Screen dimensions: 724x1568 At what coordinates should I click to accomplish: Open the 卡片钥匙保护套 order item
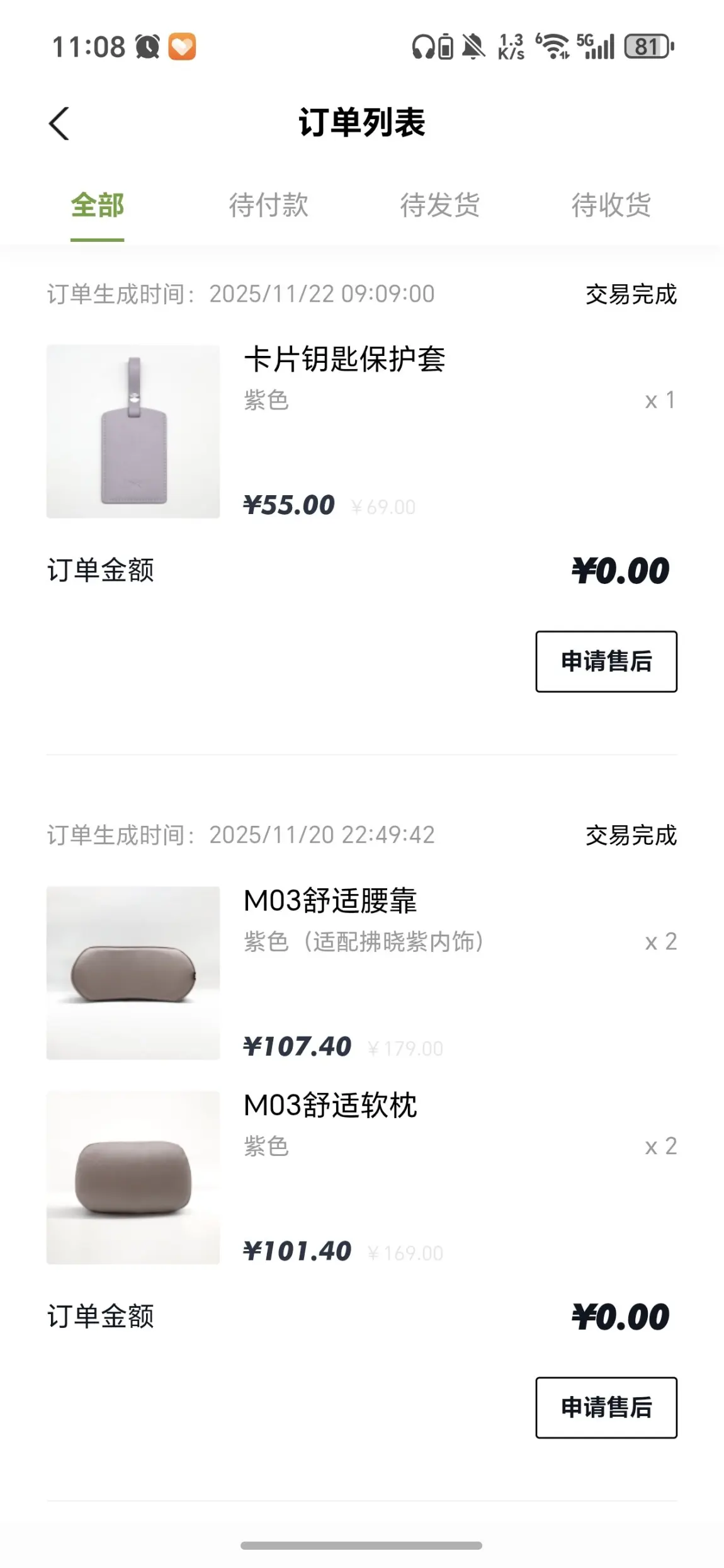coord(344,360)
